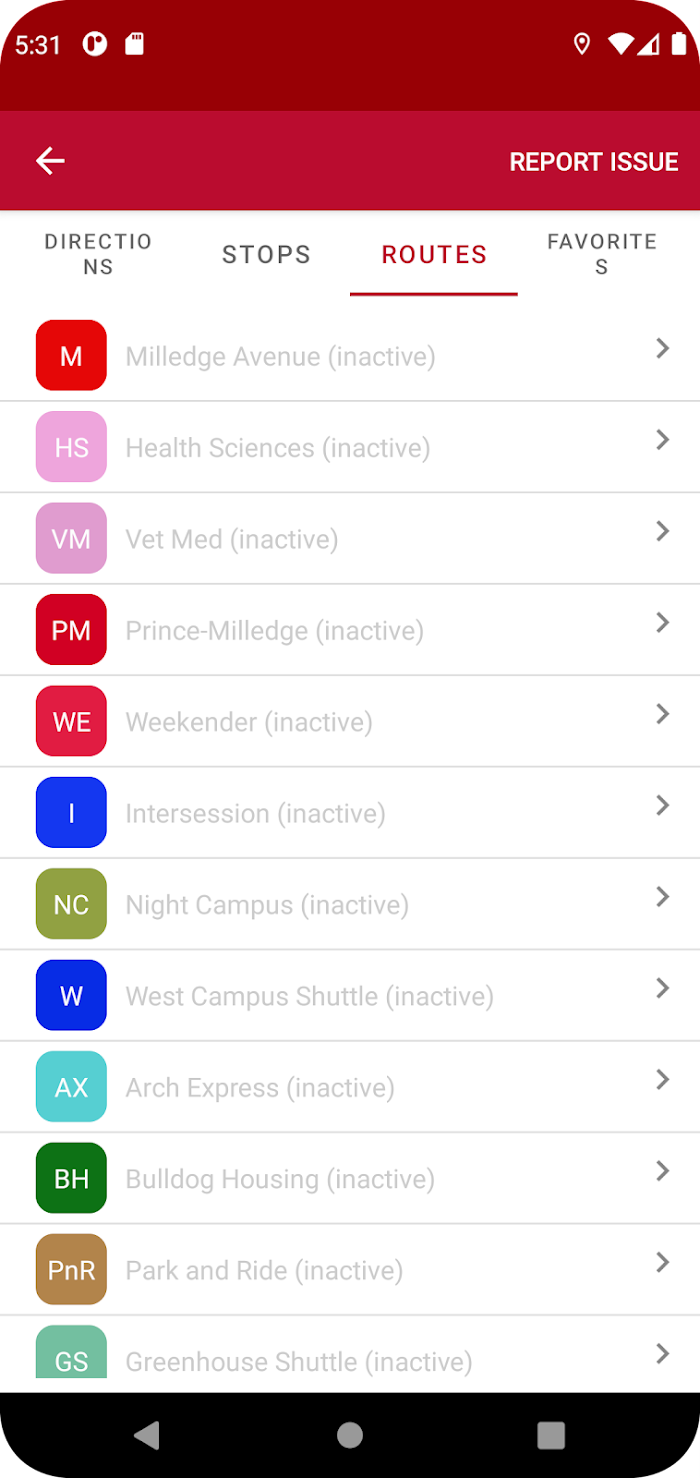Screen dimensions: 700x1478
Task: Select the Weekender route
Action: [350, 722]
